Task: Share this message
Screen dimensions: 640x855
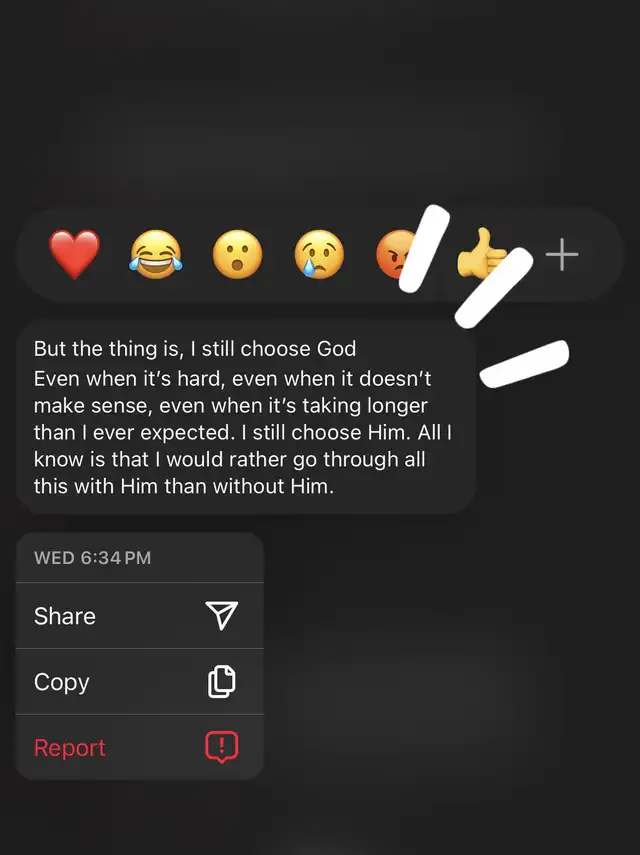Action: click(x=140, y=616)
